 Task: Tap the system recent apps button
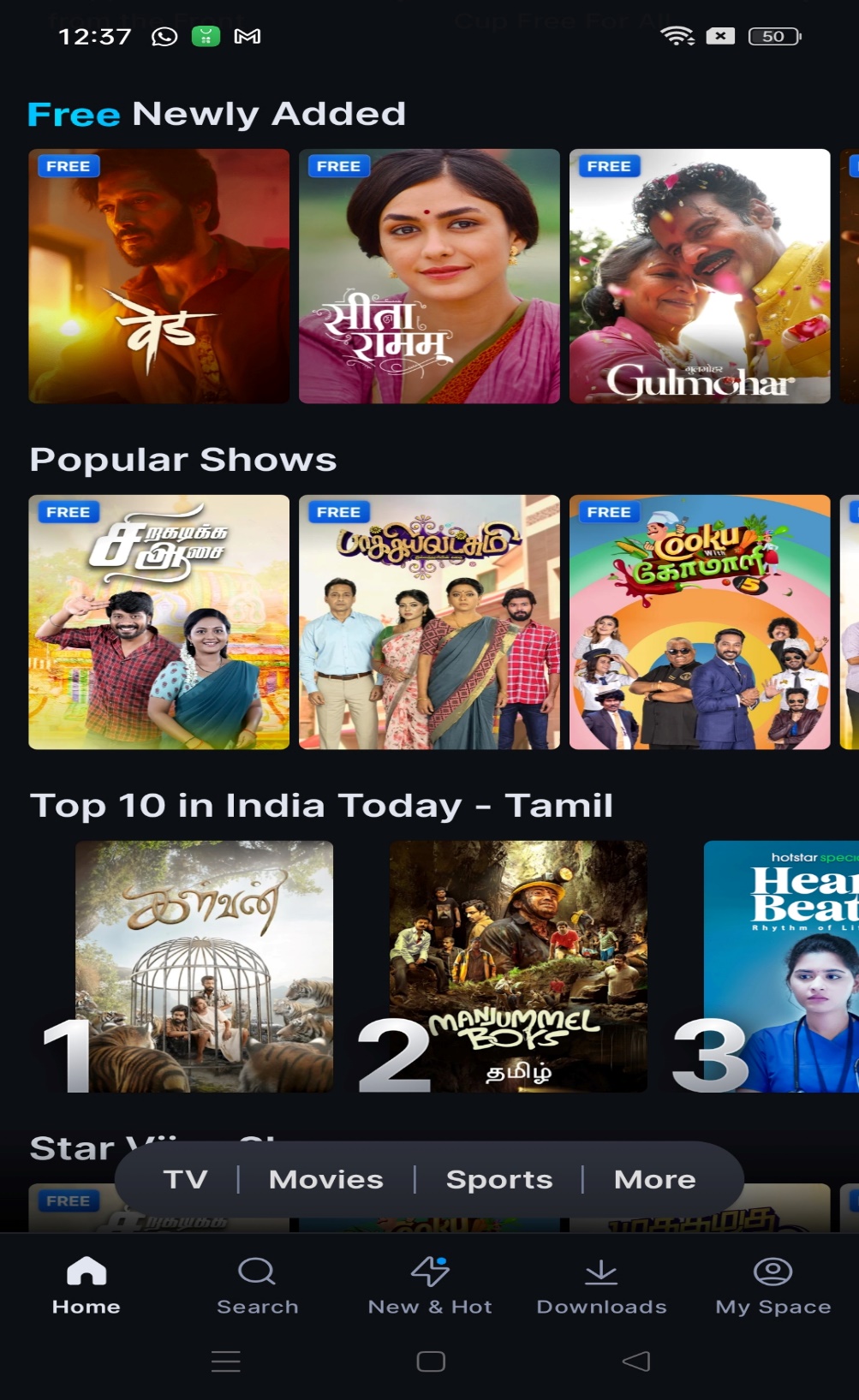point(225,1361)
